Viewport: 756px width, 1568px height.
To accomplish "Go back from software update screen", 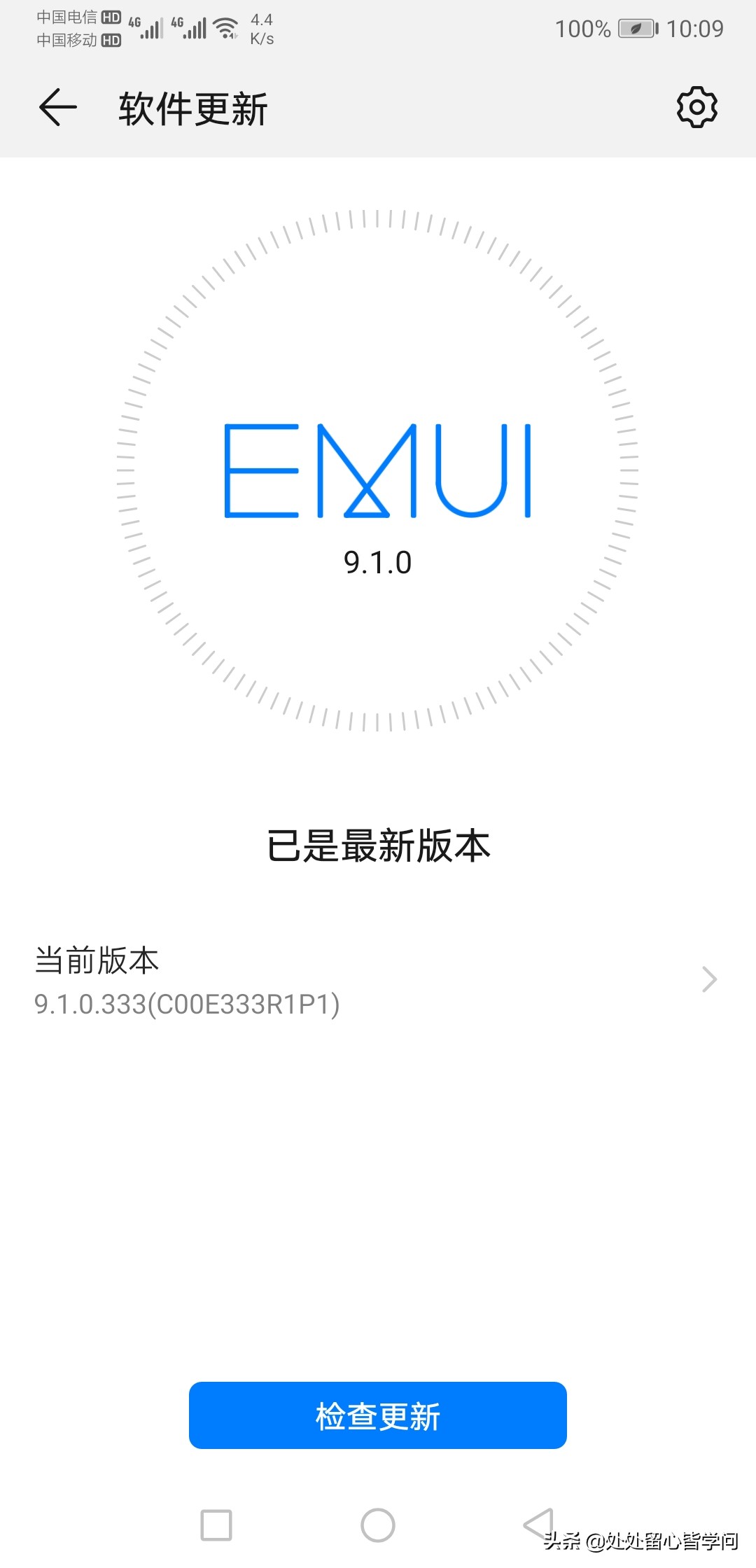I will pyautogui.click(x=57, y=108).
